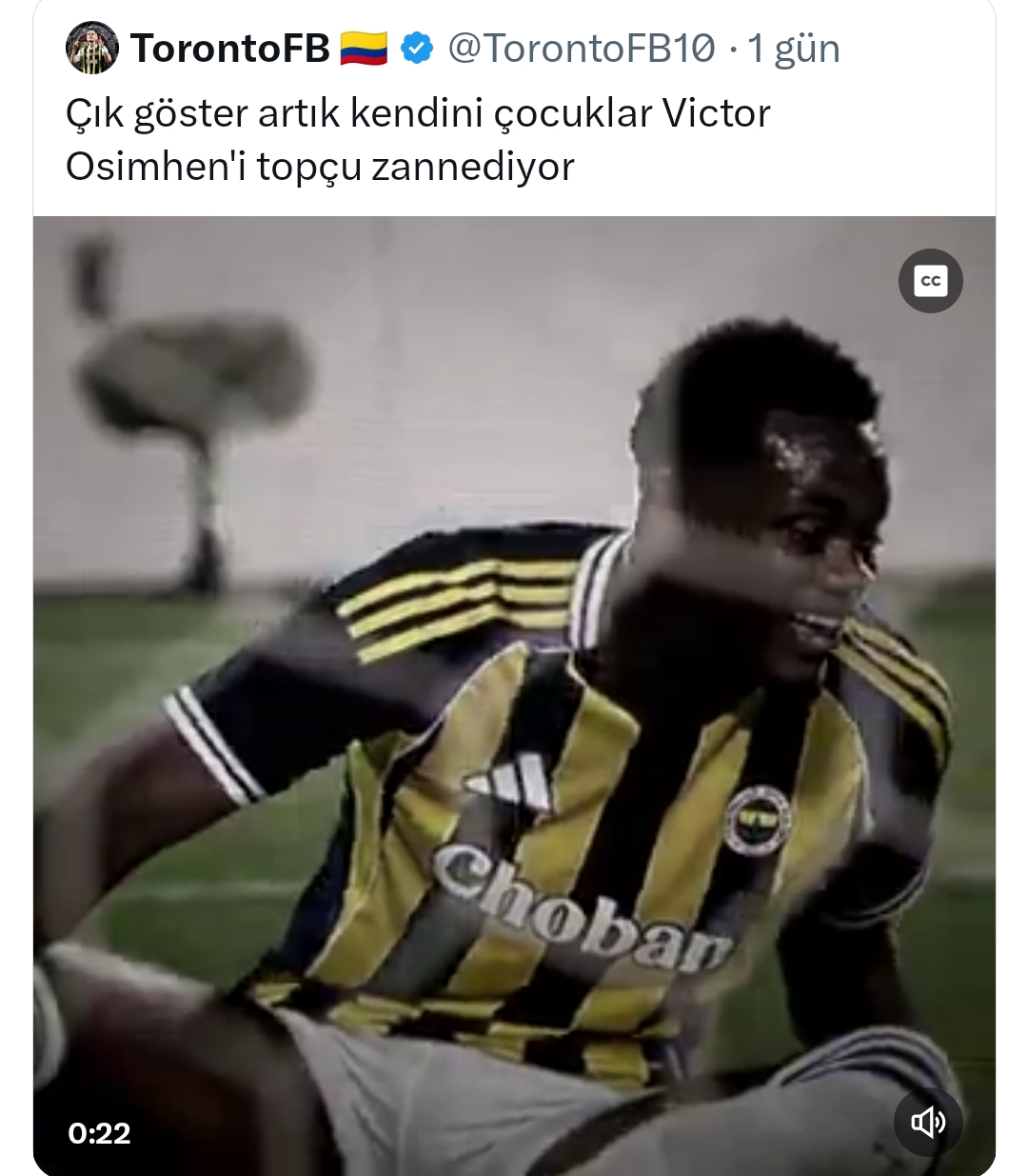The image size is (1028, 1176).
Task: Open the TorontoFB account name
Action: [x=229, y=49]
